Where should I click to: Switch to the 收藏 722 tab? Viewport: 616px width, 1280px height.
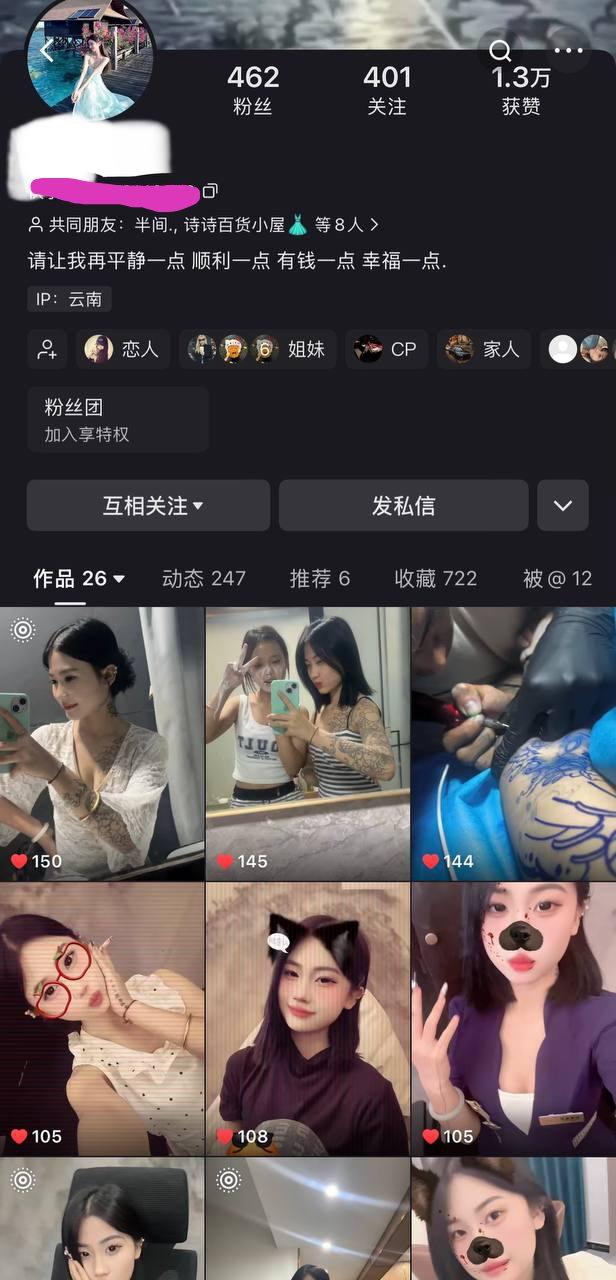pos(435,578)
